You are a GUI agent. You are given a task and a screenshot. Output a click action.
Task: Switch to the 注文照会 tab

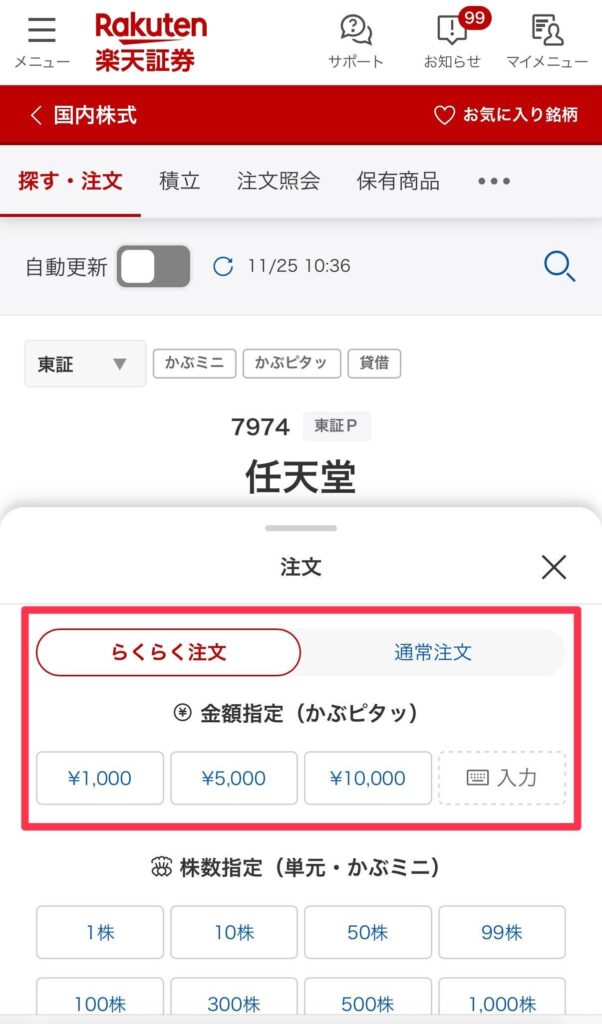pos(278,181)
